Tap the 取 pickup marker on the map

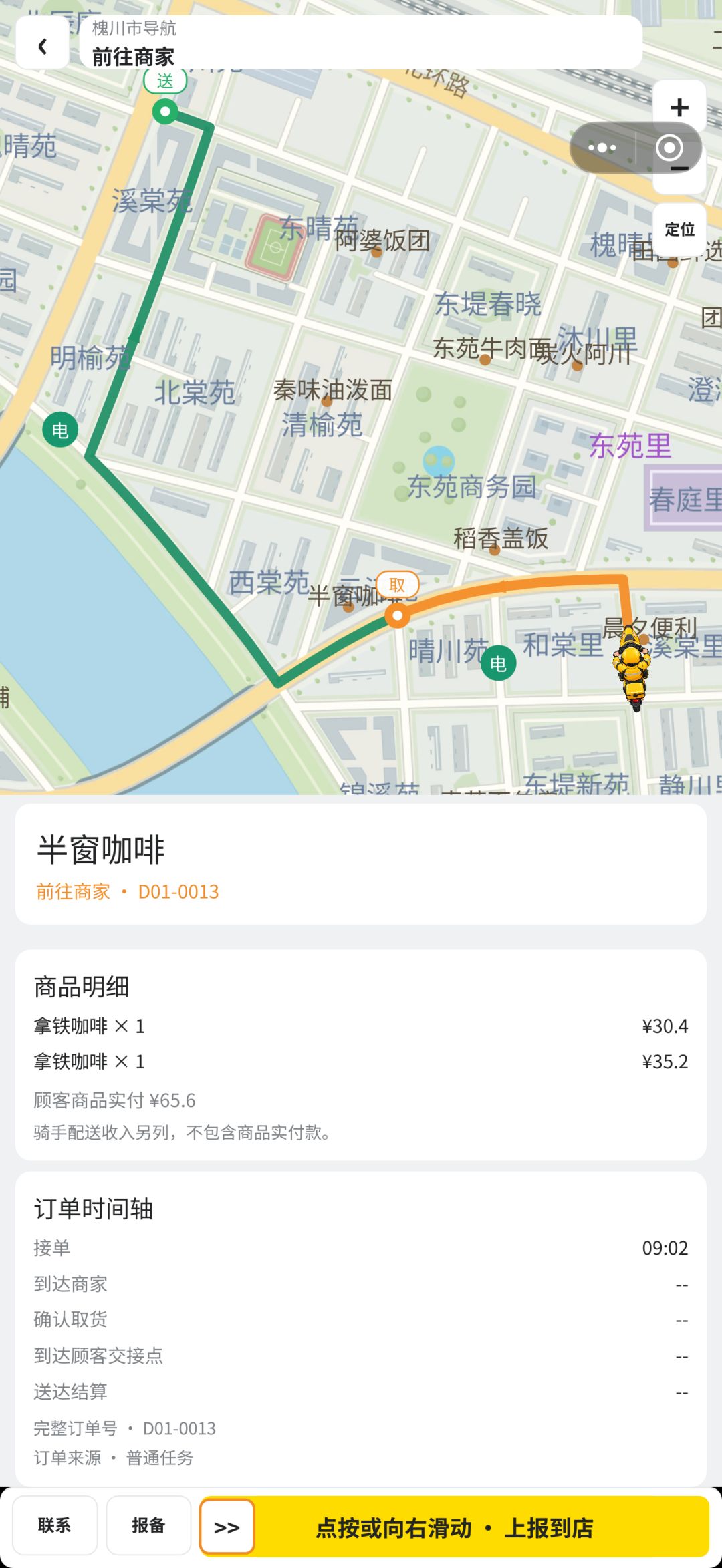[x=398, y=585]
